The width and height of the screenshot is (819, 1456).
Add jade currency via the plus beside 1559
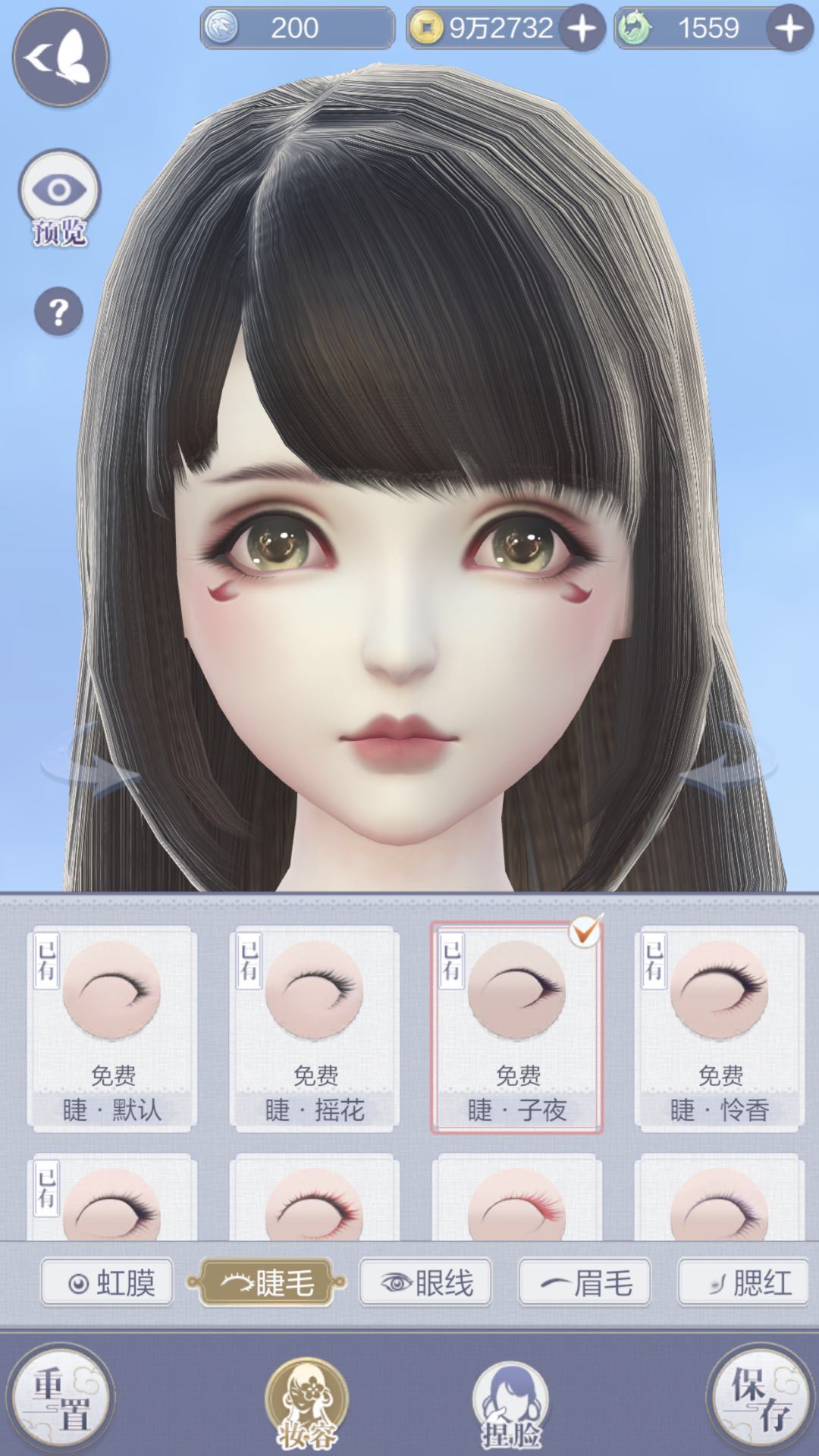click(x=789, y=29)
